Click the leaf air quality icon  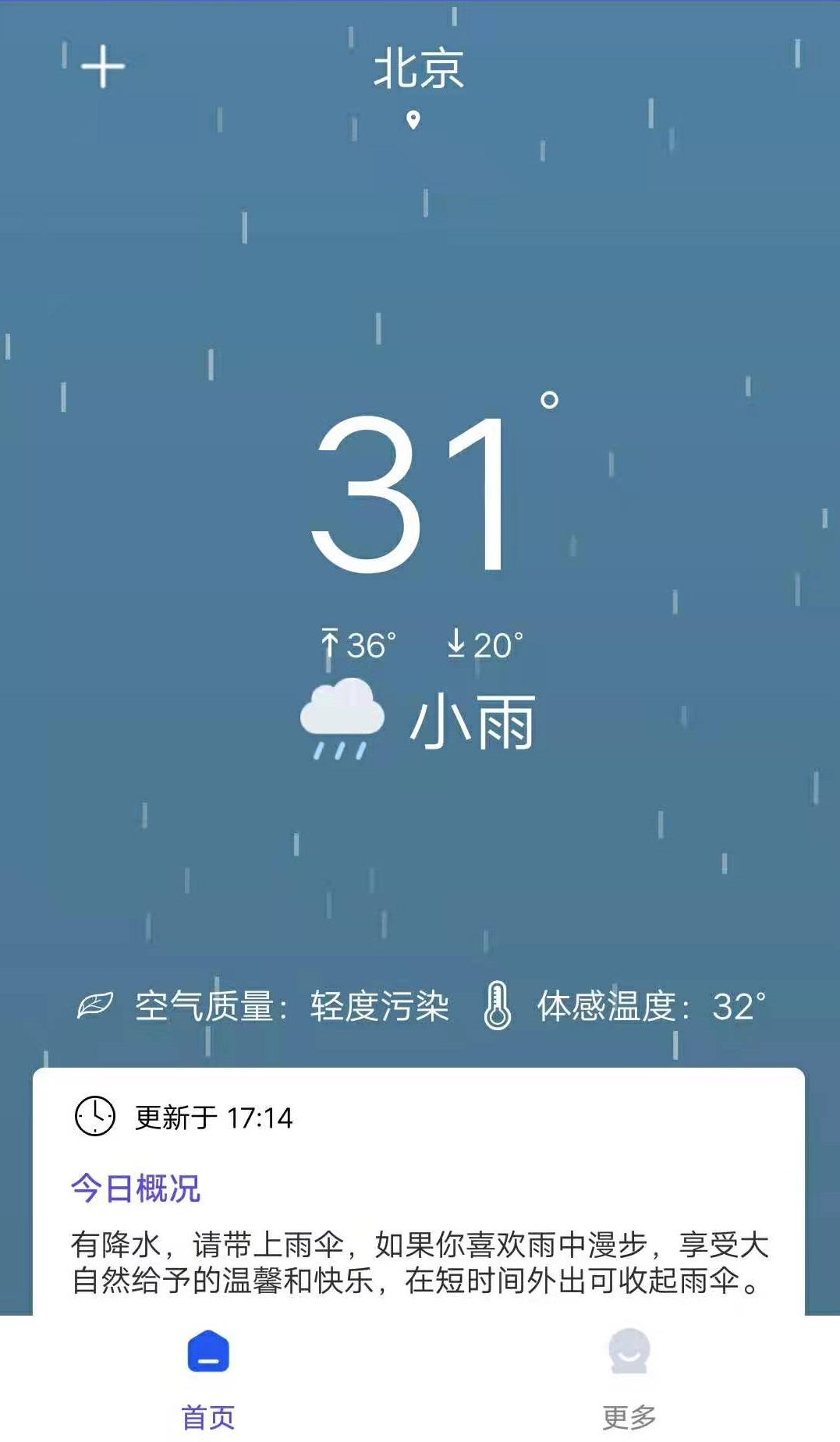point(94,1008)
